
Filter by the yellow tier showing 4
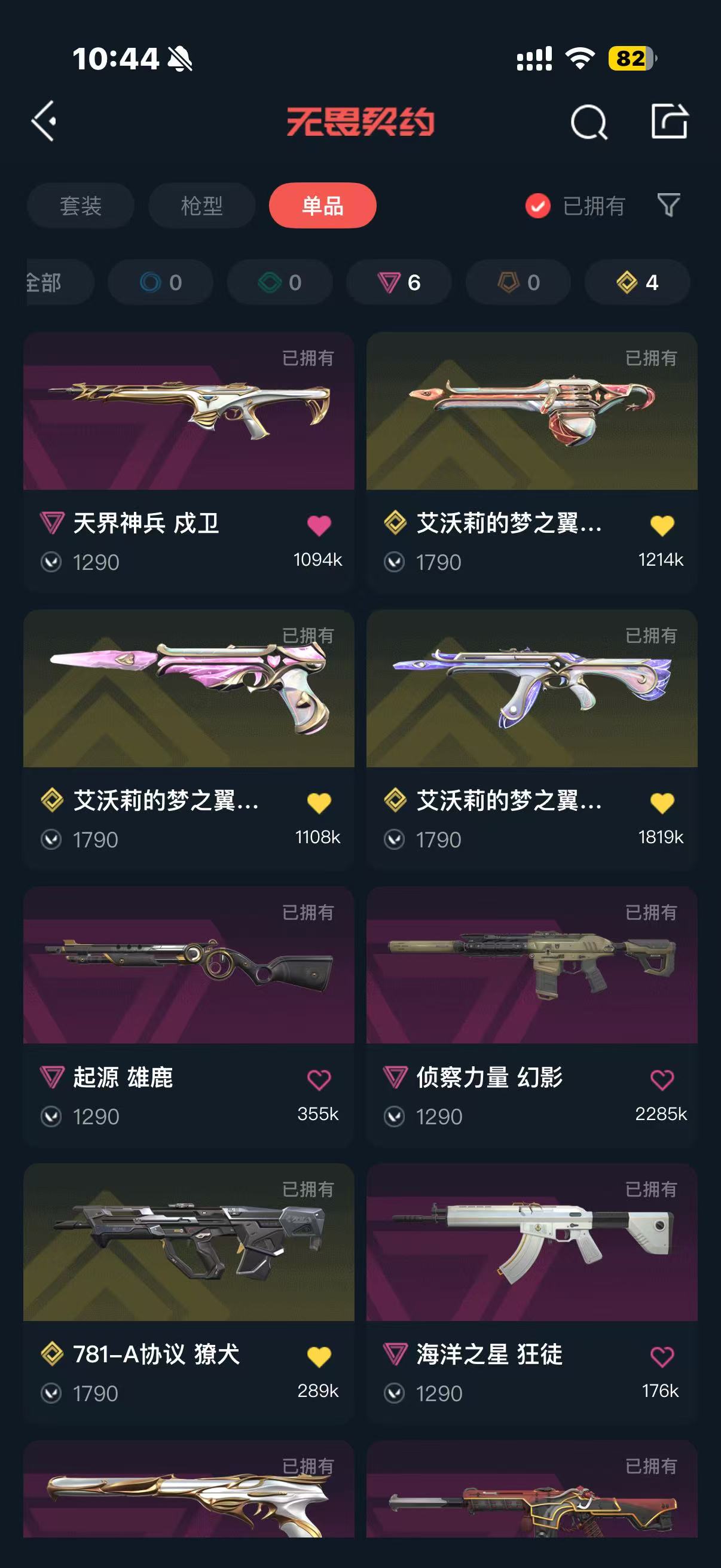(x=637, y=282)
